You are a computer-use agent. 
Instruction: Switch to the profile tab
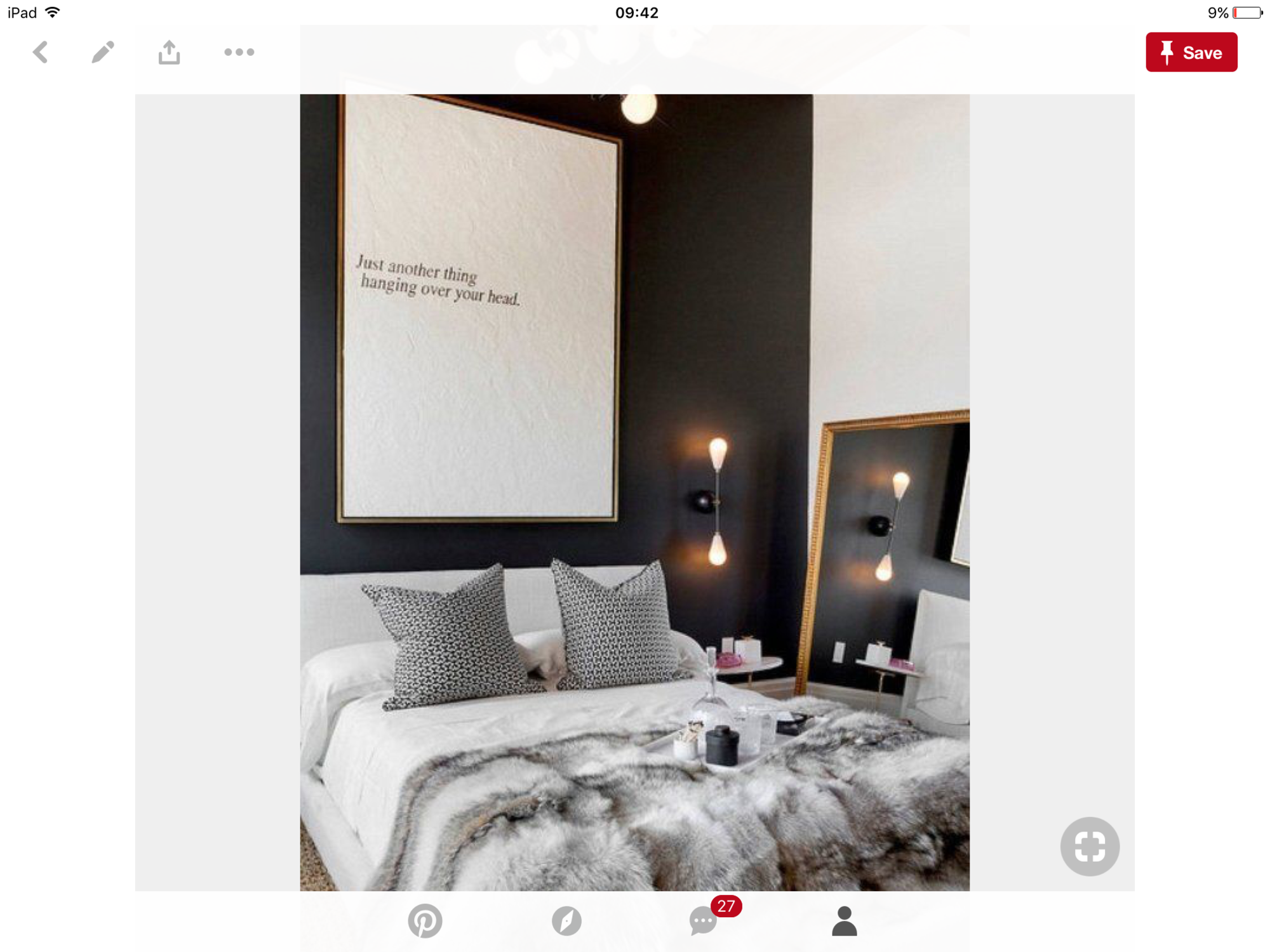[x=844, y=920]
